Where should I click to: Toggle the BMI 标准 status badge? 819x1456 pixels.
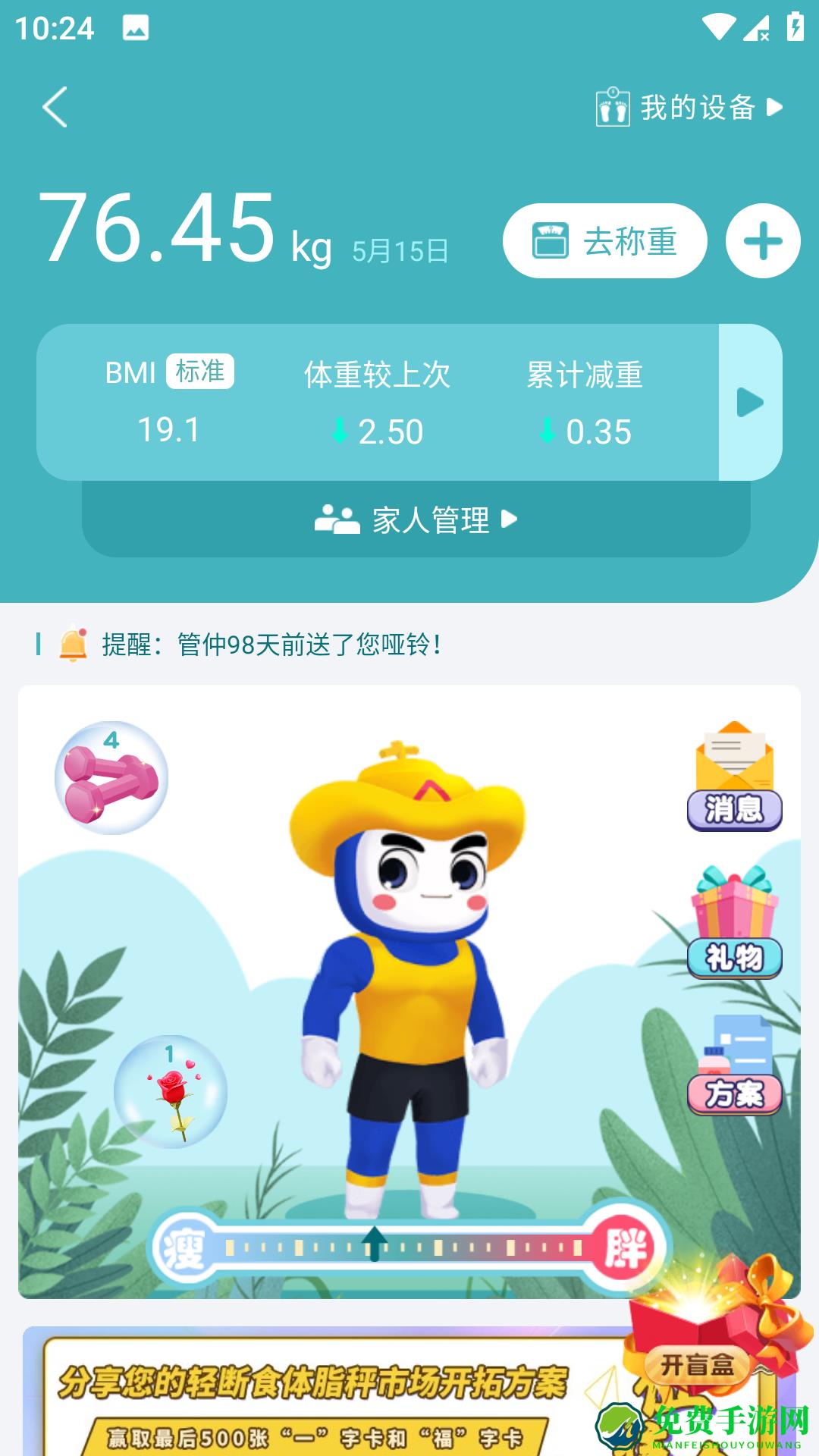[202, 371]
